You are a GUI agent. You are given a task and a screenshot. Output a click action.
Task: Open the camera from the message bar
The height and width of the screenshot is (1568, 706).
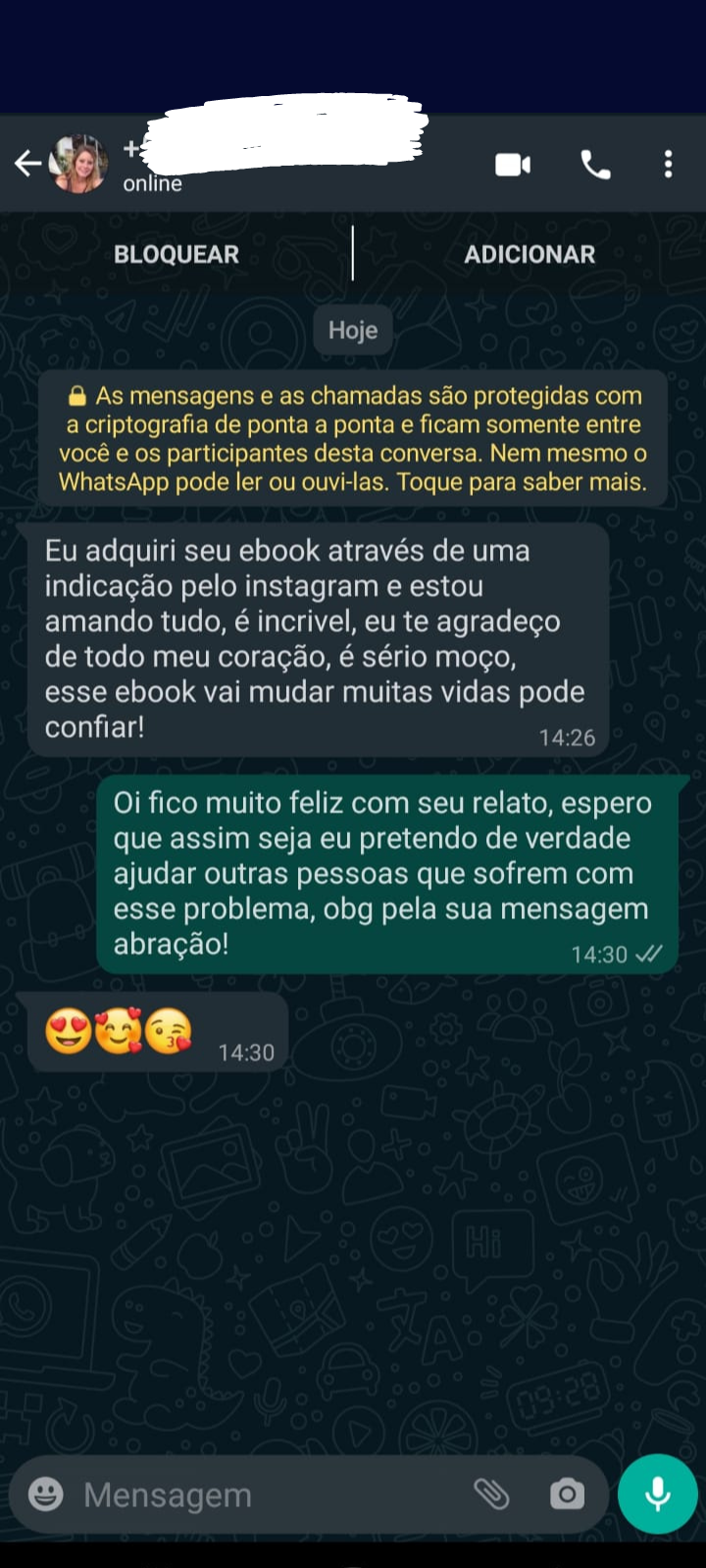pos(567,1494)
